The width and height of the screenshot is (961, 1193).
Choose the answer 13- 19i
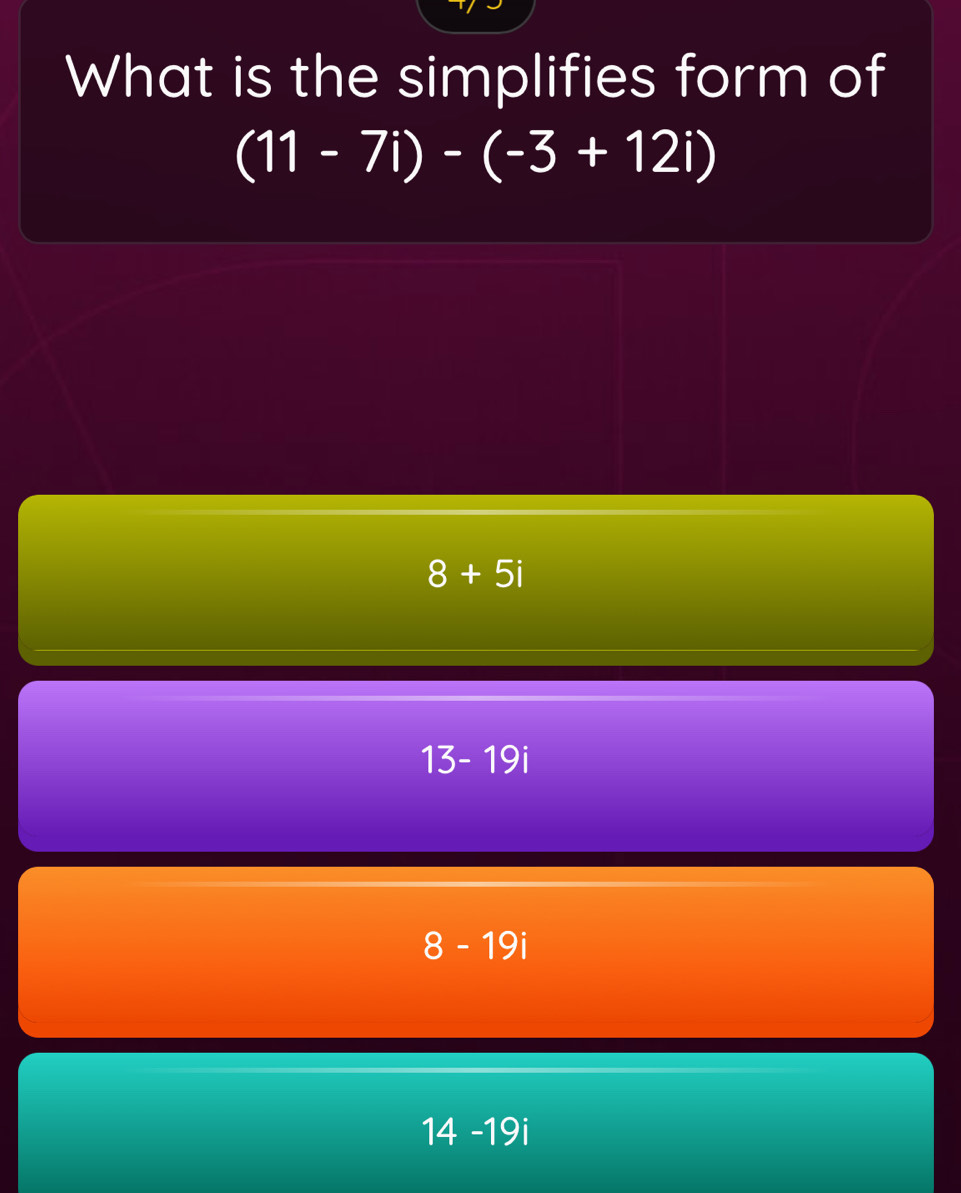(476, 765)
